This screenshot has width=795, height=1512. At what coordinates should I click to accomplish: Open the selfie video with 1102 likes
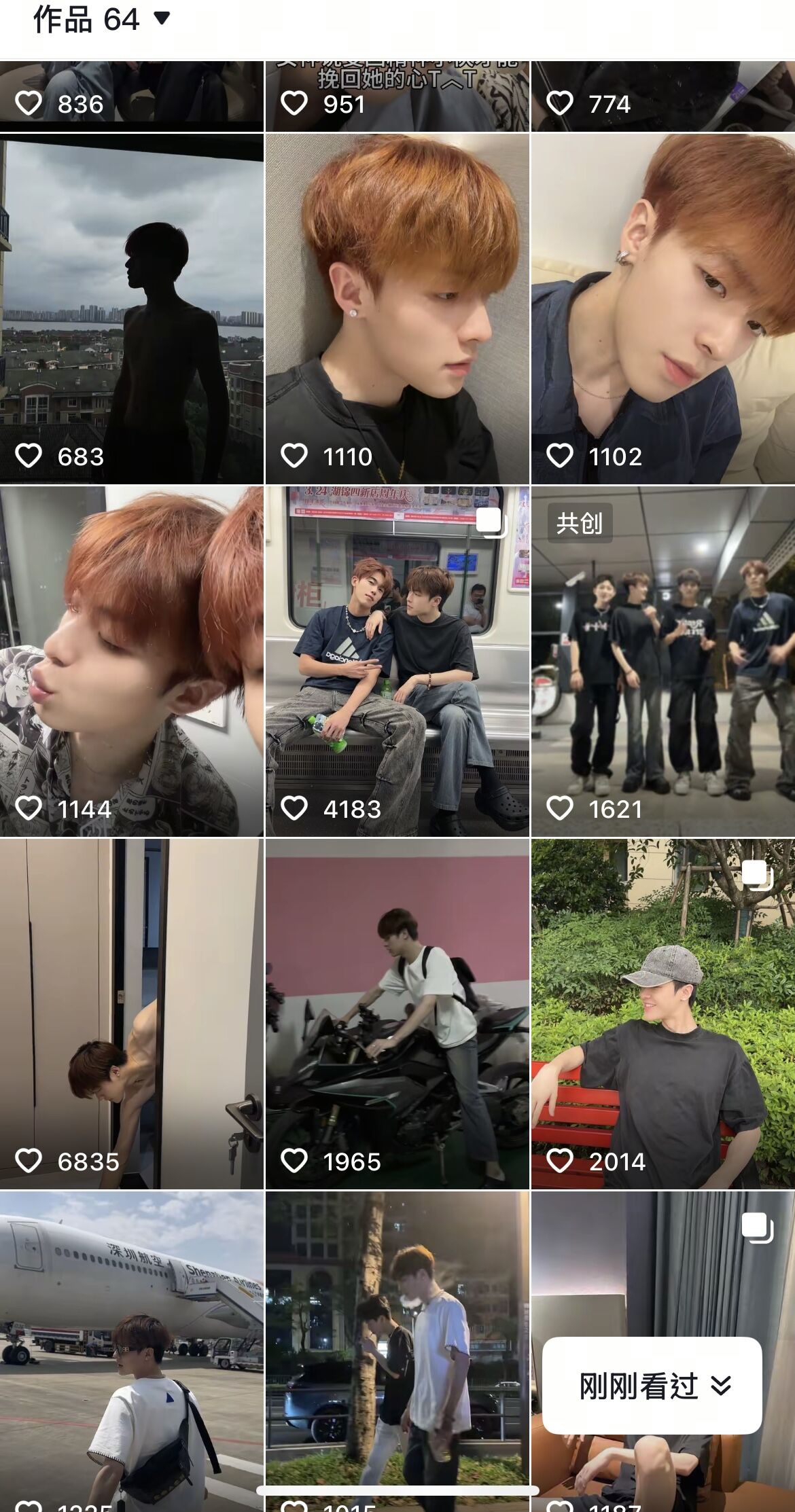click(x=662, y=308)
